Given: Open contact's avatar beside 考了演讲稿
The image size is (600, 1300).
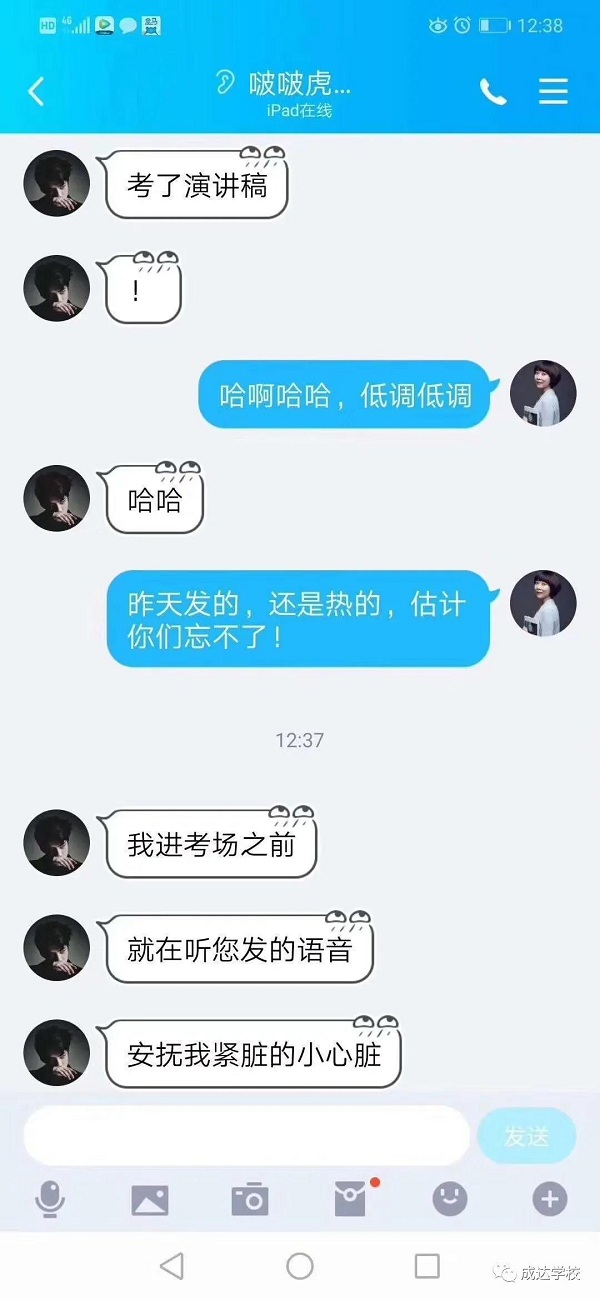Looking at the screenshot, I should pos(57,183).
